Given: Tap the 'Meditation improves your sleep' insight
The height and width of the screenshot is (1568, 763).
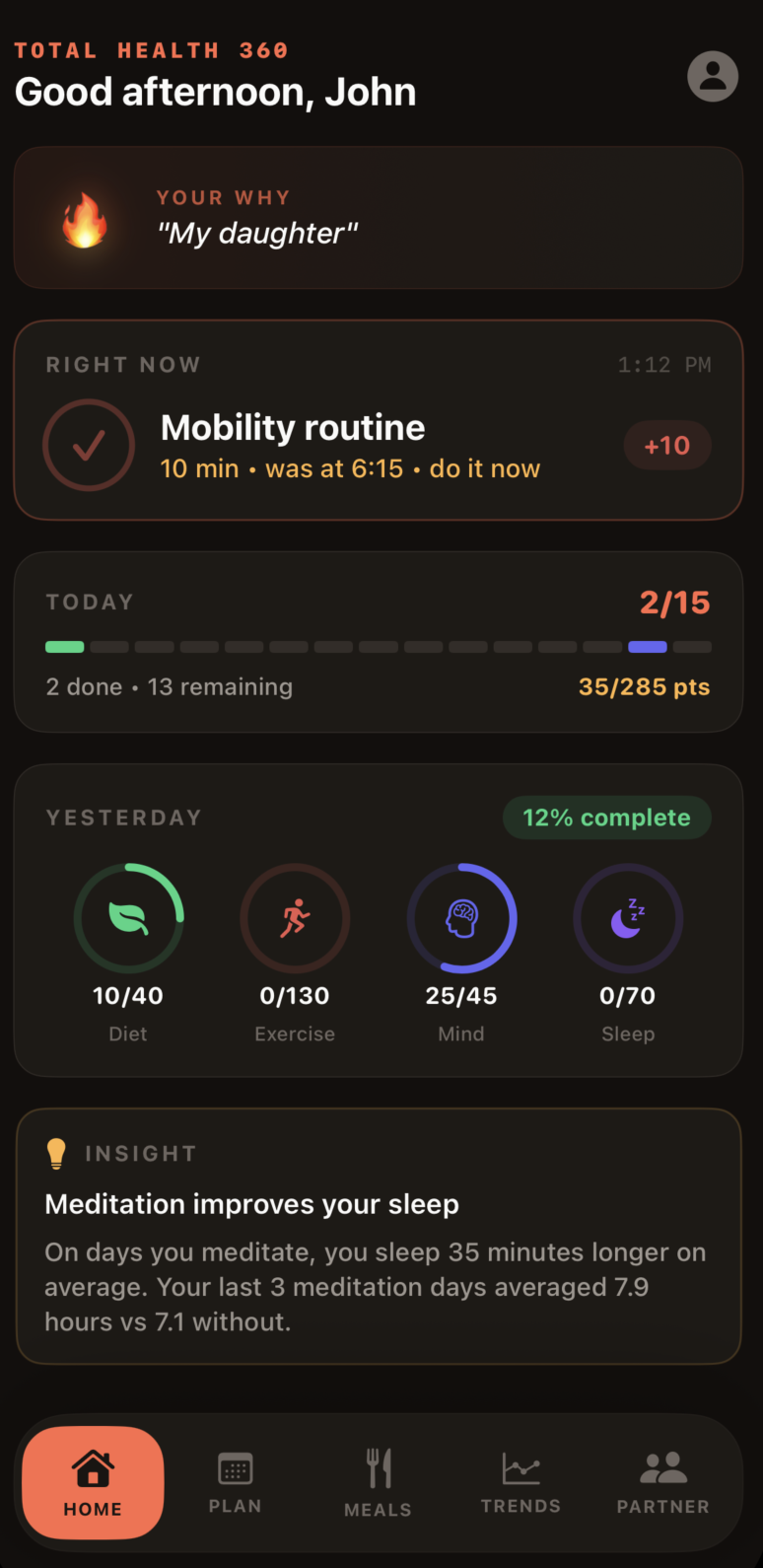Looking at the screenshot, I should (x=250, y=1204).
